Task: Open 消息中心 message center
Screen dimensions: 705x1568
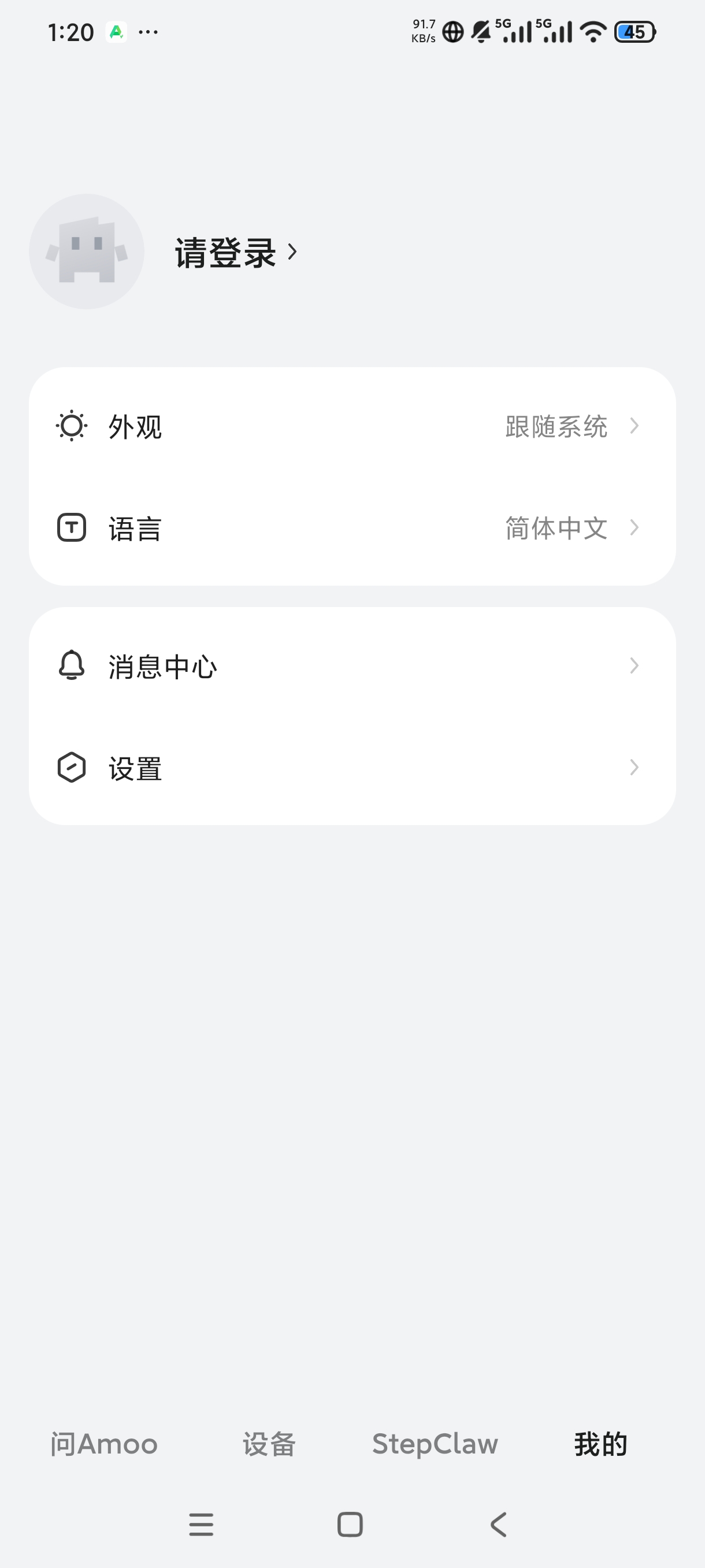Action: pos(352,665)
